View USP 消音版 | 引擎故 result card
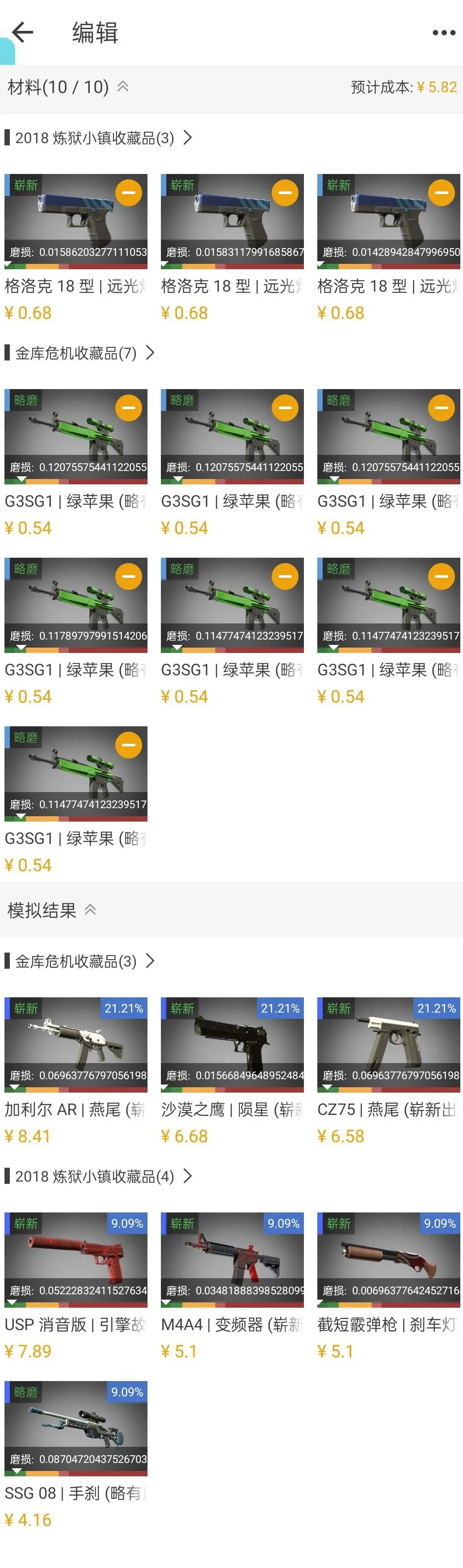The width and height of the screenshot is (463, 1568). point(76,1259)
